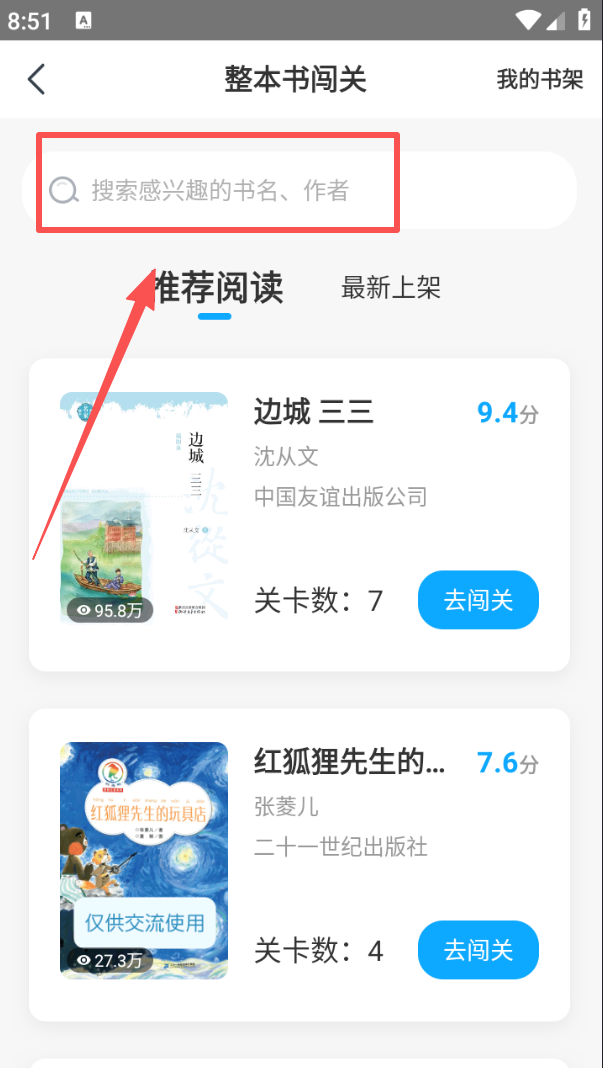Switch to the 推荐阅读 tab
This screenshot has width=603, height=1068.
click(x=217, y=288)
